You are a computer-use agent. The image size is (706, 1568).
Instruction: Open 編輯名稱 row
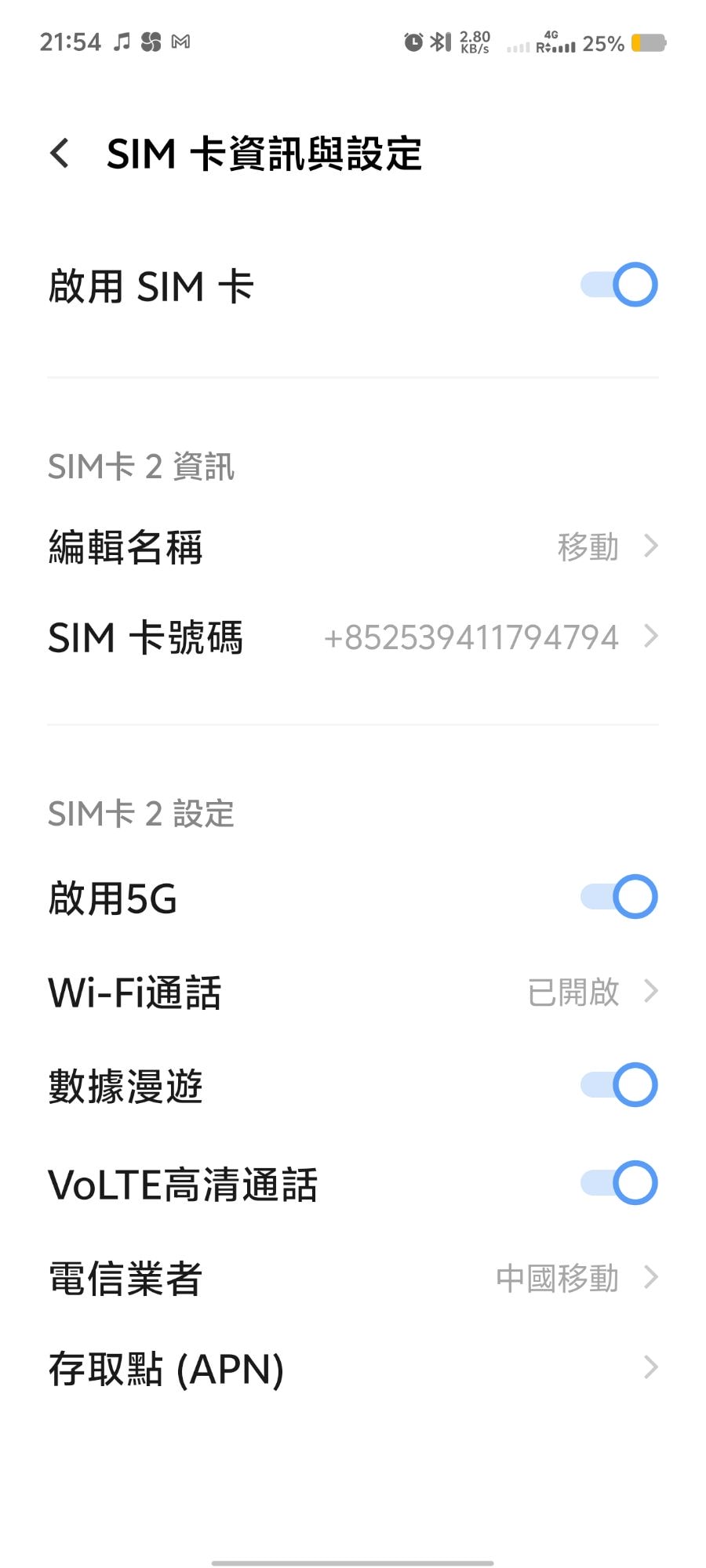[x=353, y=546]
